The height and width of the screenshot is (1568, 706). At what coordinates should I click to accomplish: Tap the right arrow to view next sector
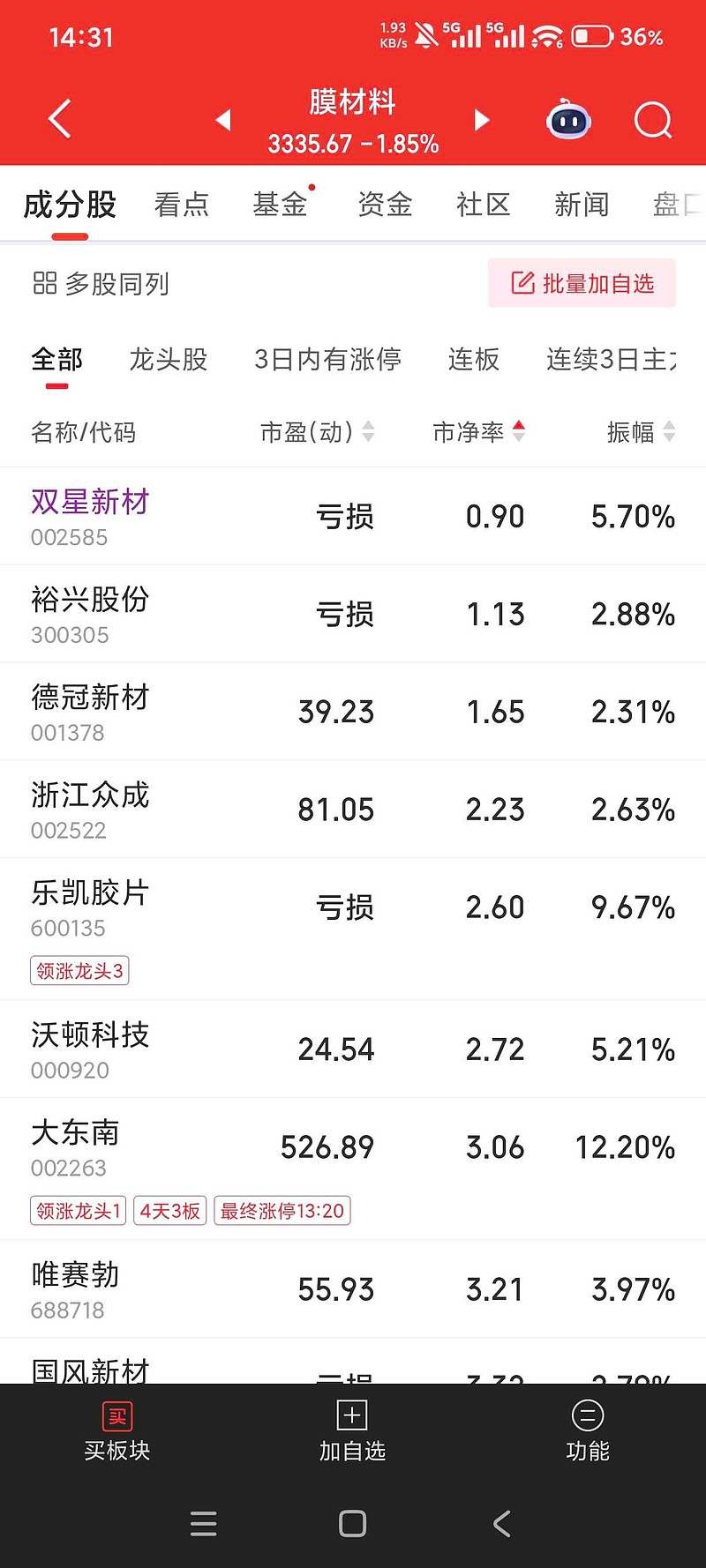481,120
